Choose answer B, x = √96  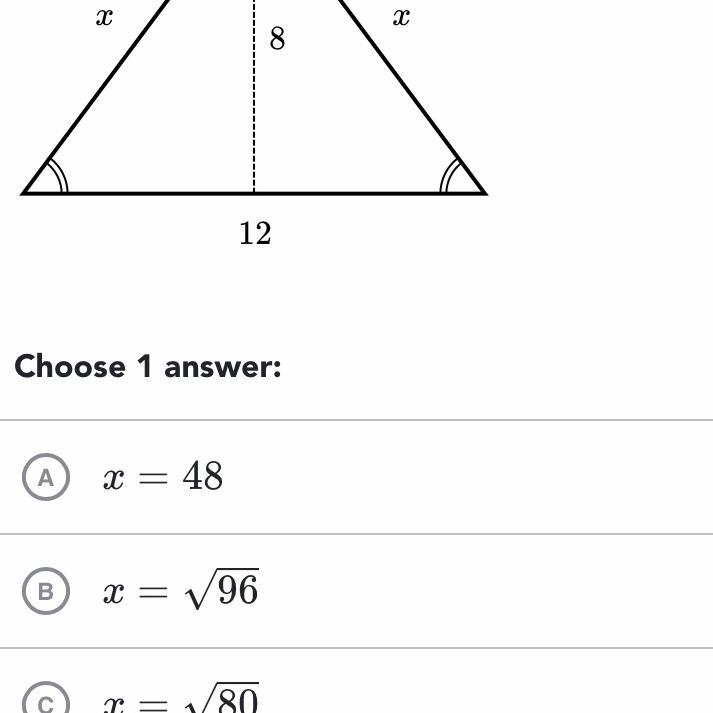coord(45,592)
